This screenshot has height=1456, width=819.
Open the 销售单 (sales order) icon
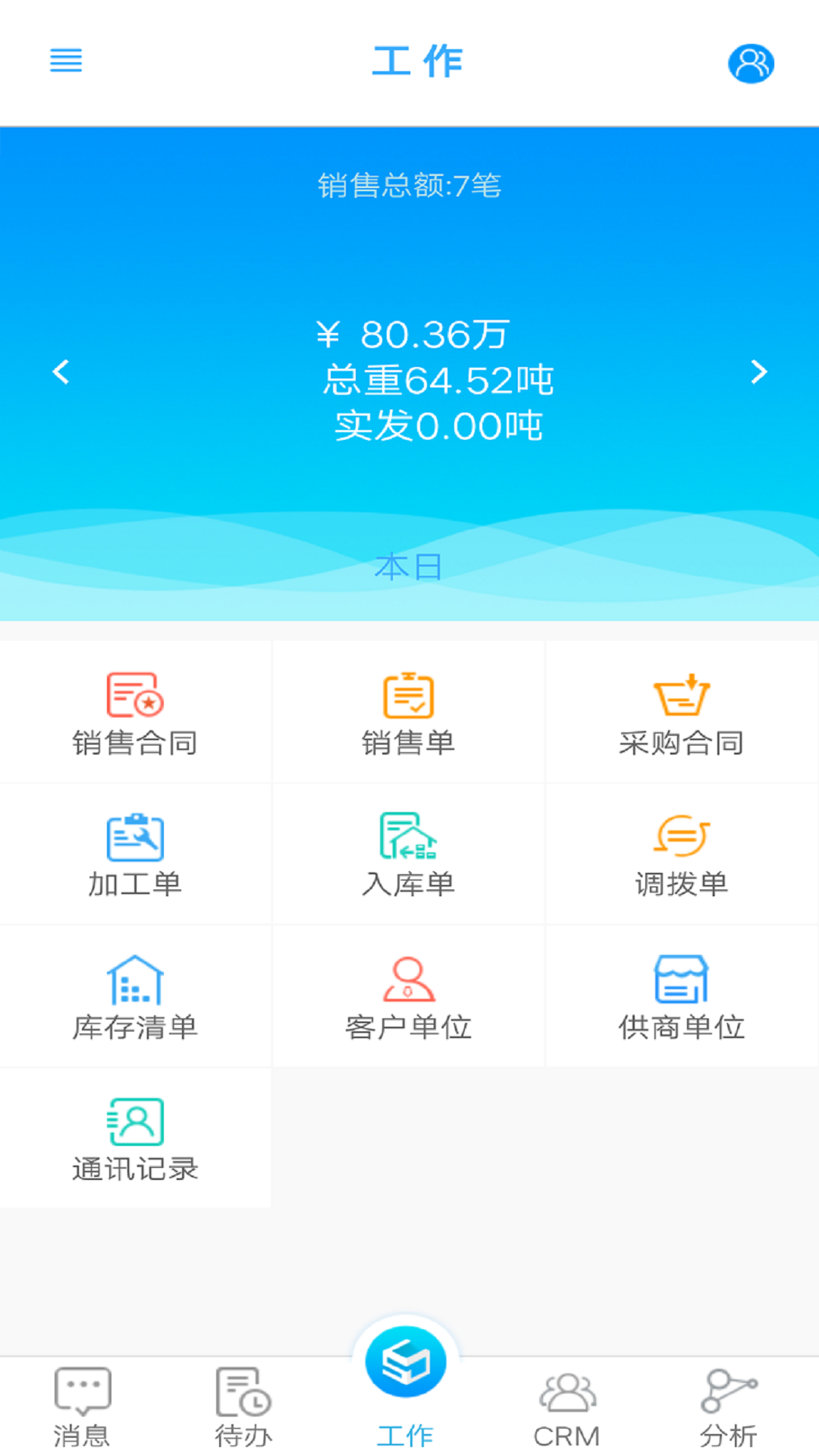pos(408,711)
